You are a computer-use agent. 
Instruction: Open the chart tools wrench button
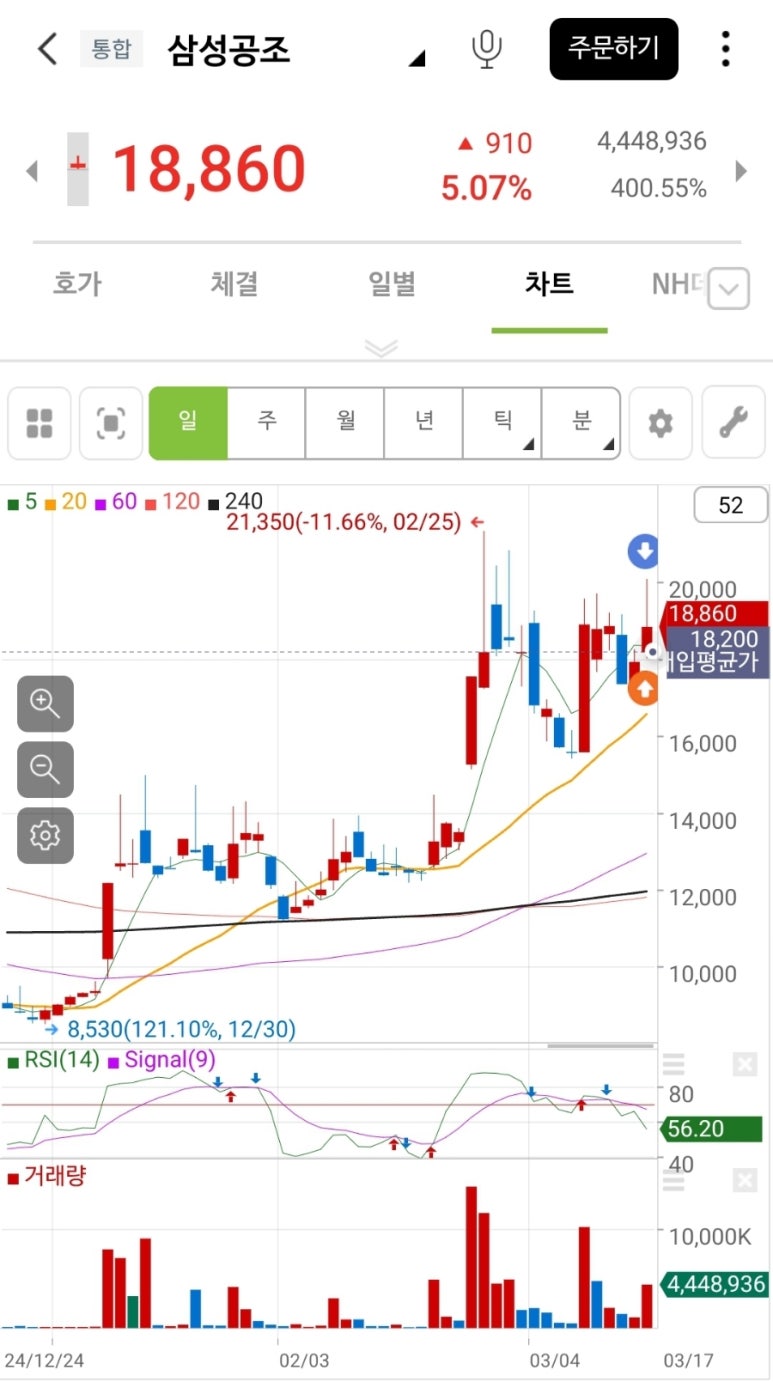tap(733, 423)
